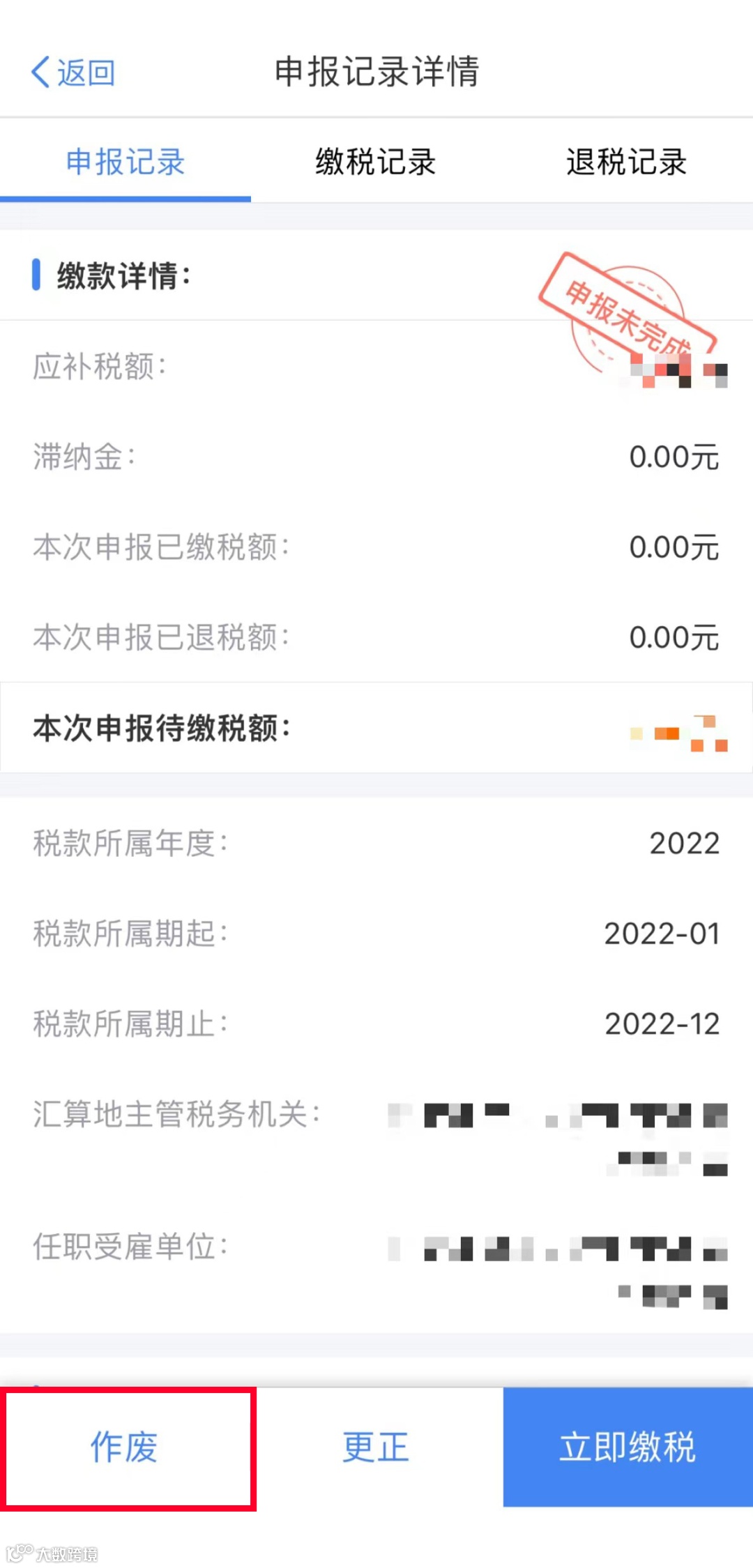Choose 更正 to correct the declaration
Image resolution: width=753 pixels, height=1568 pixels.
[376, 1448]
